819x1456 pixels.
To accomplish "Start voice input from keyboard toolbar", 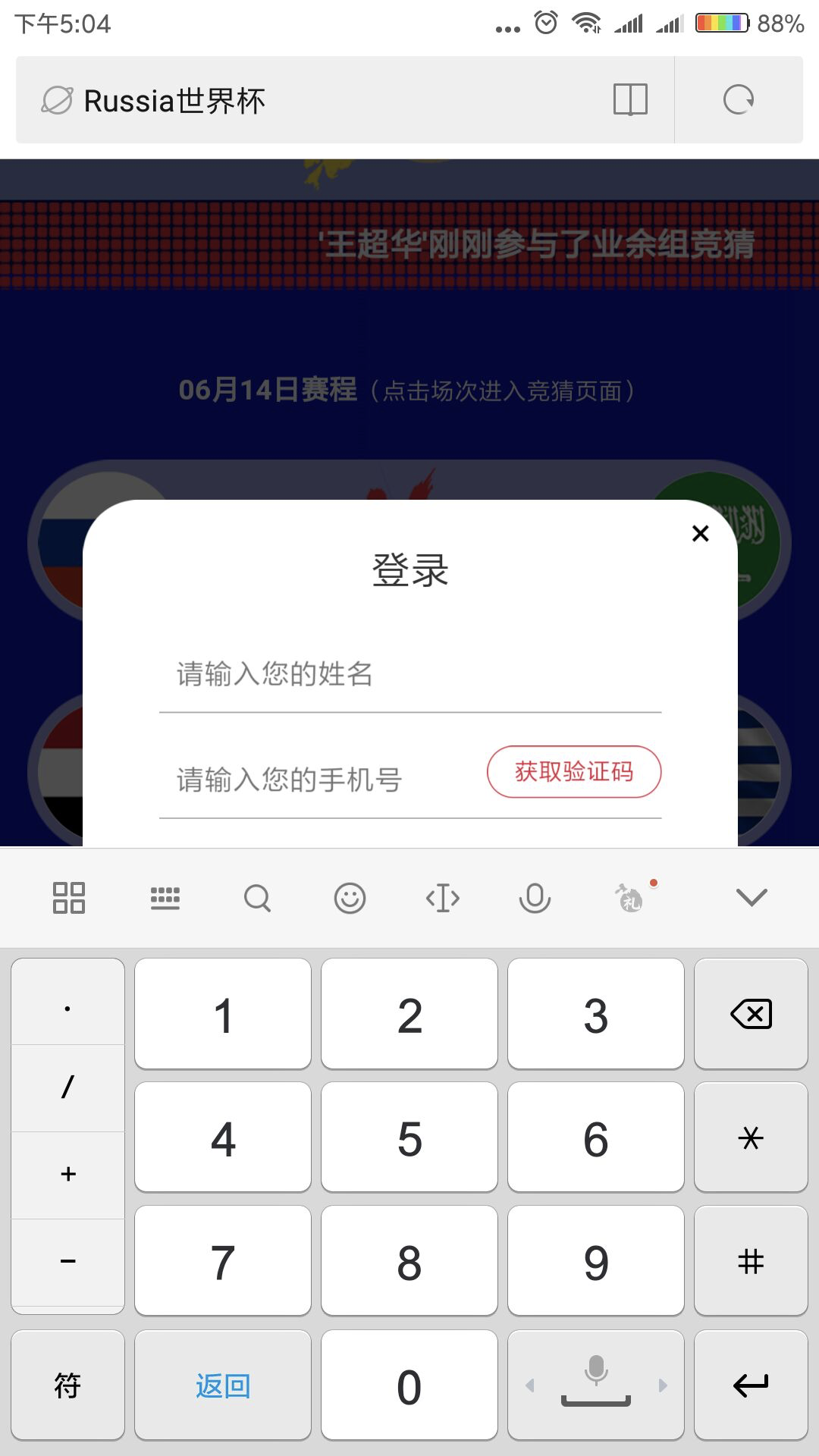I will point(535,898).
